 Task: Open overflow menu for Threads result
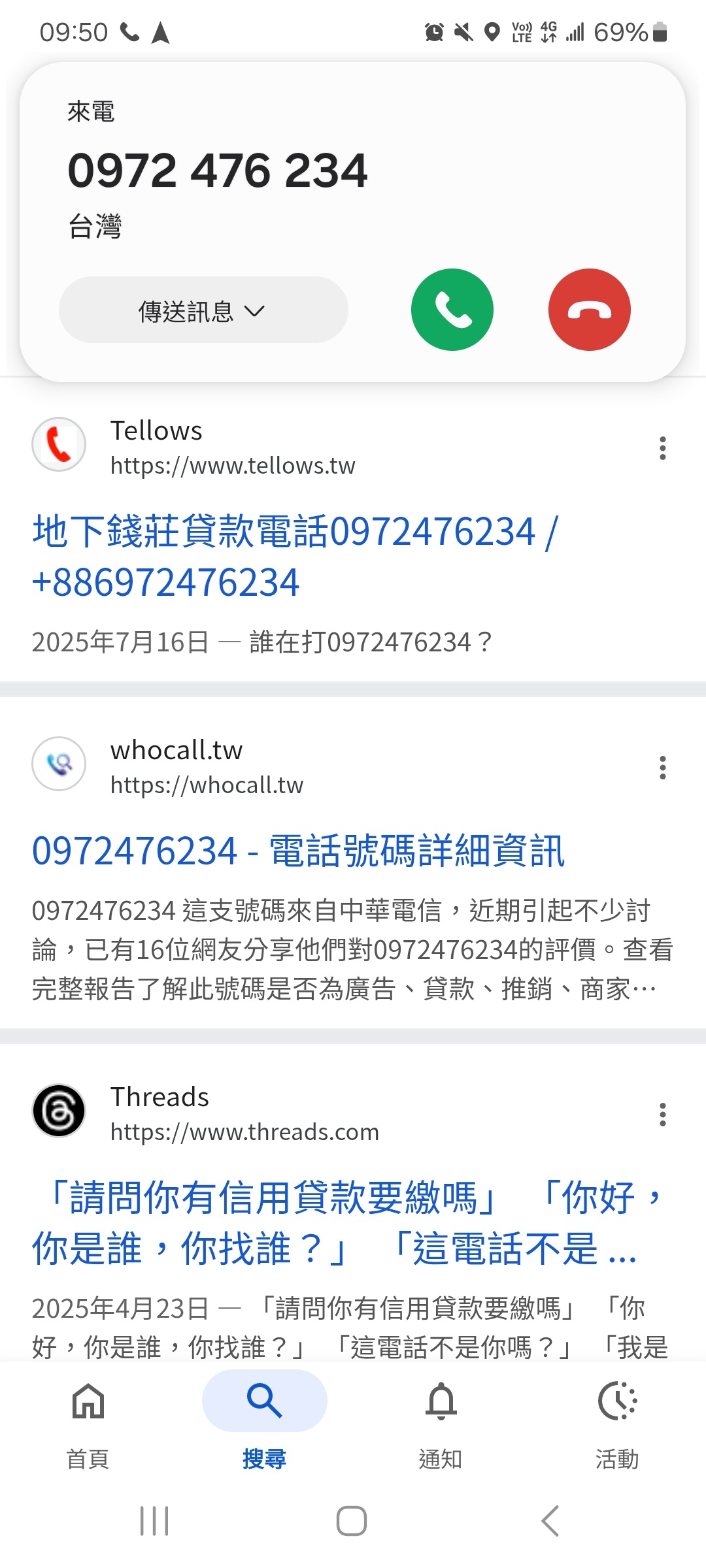(x=662, y=1115)
